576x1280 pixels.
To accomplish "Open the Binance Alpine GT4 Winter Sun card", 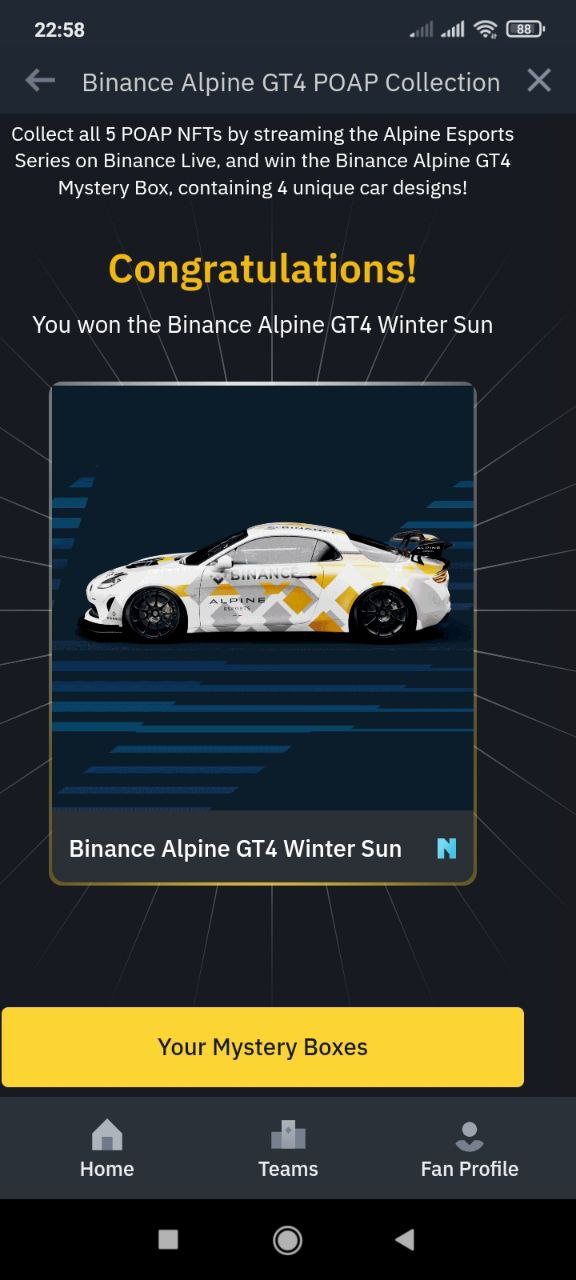I will 263,633.
